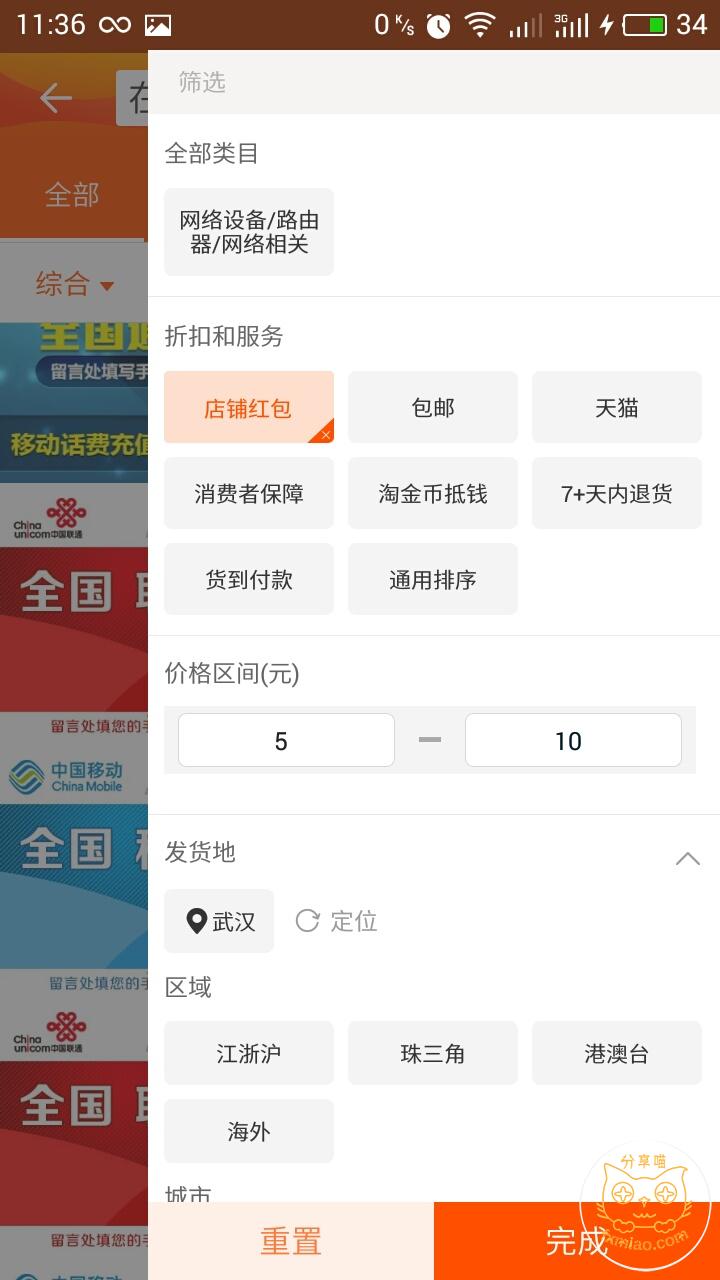Edit the maximum price field showing 10
Screen dimensions: 720x1280
pos(573,740)
